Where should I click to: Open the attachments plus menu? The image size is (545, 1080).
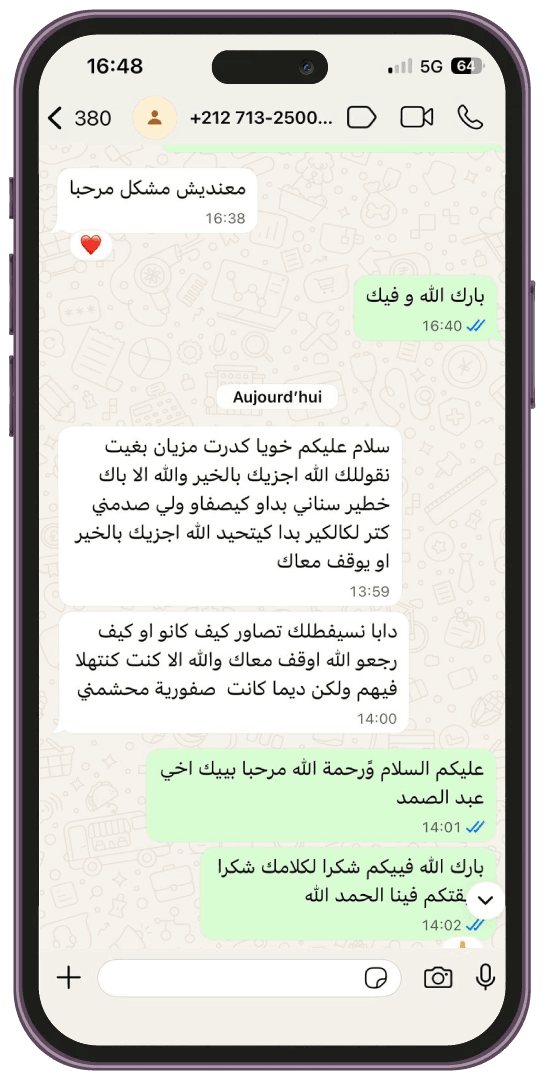[x=69, y=977]
